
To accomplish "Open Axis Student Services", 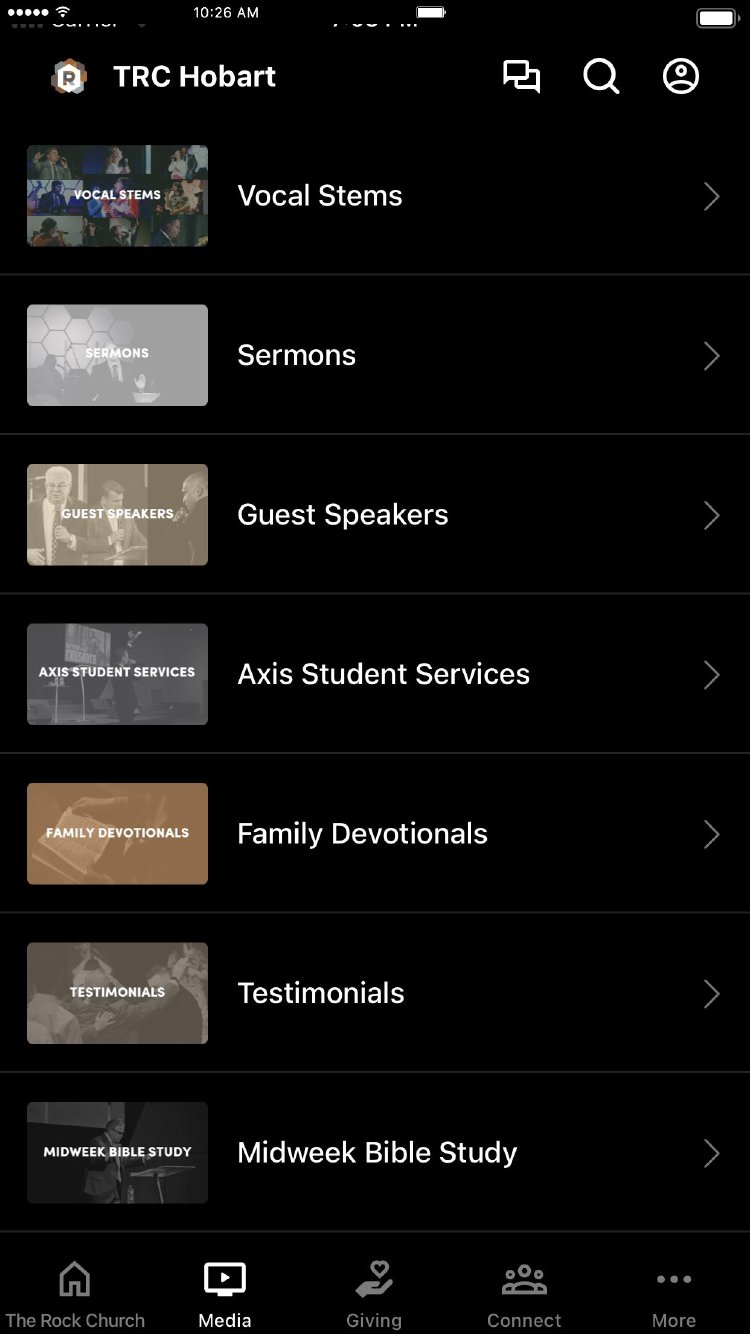I will click(383, 674).
